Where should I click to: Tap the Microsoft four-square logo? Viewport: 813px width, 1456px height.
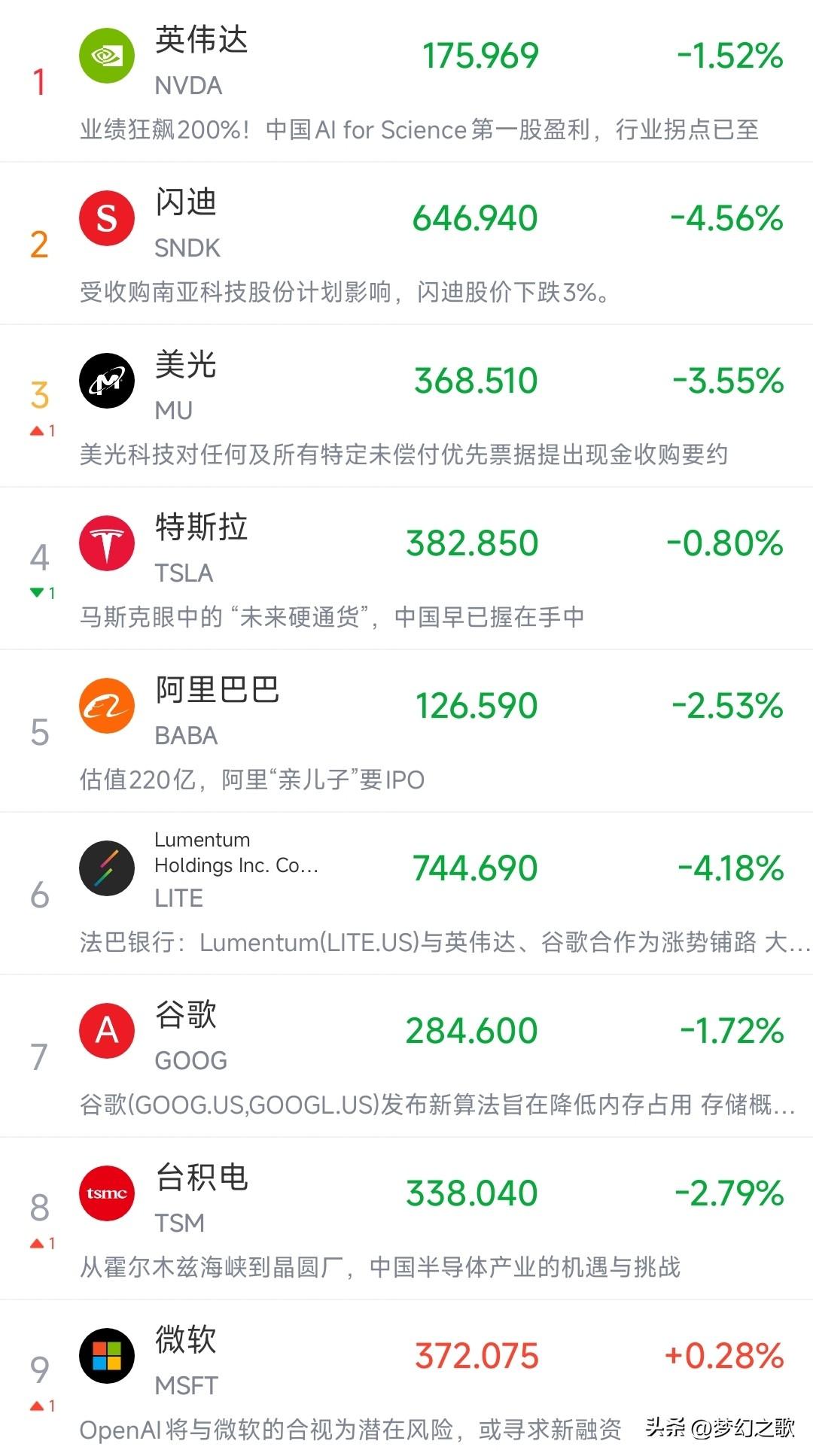tap(106, 1356)
